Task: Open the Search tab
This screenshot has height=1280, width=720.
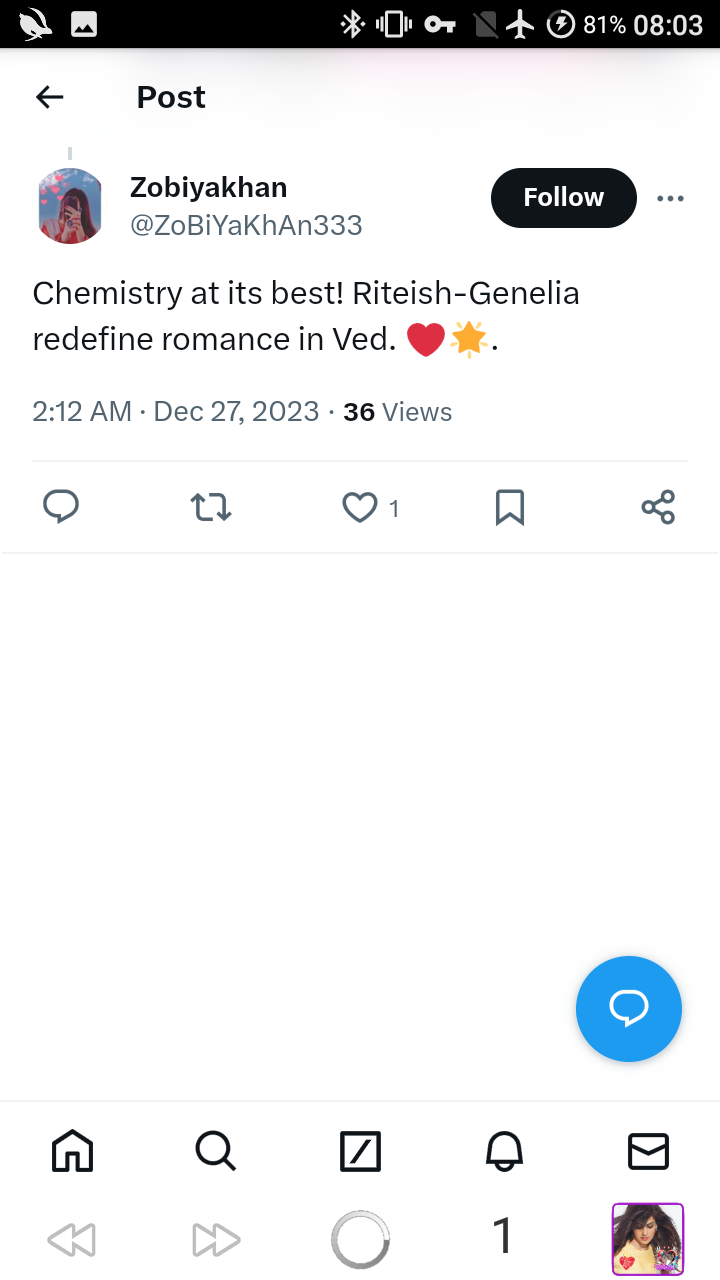Action: [x=215, y=1151]
